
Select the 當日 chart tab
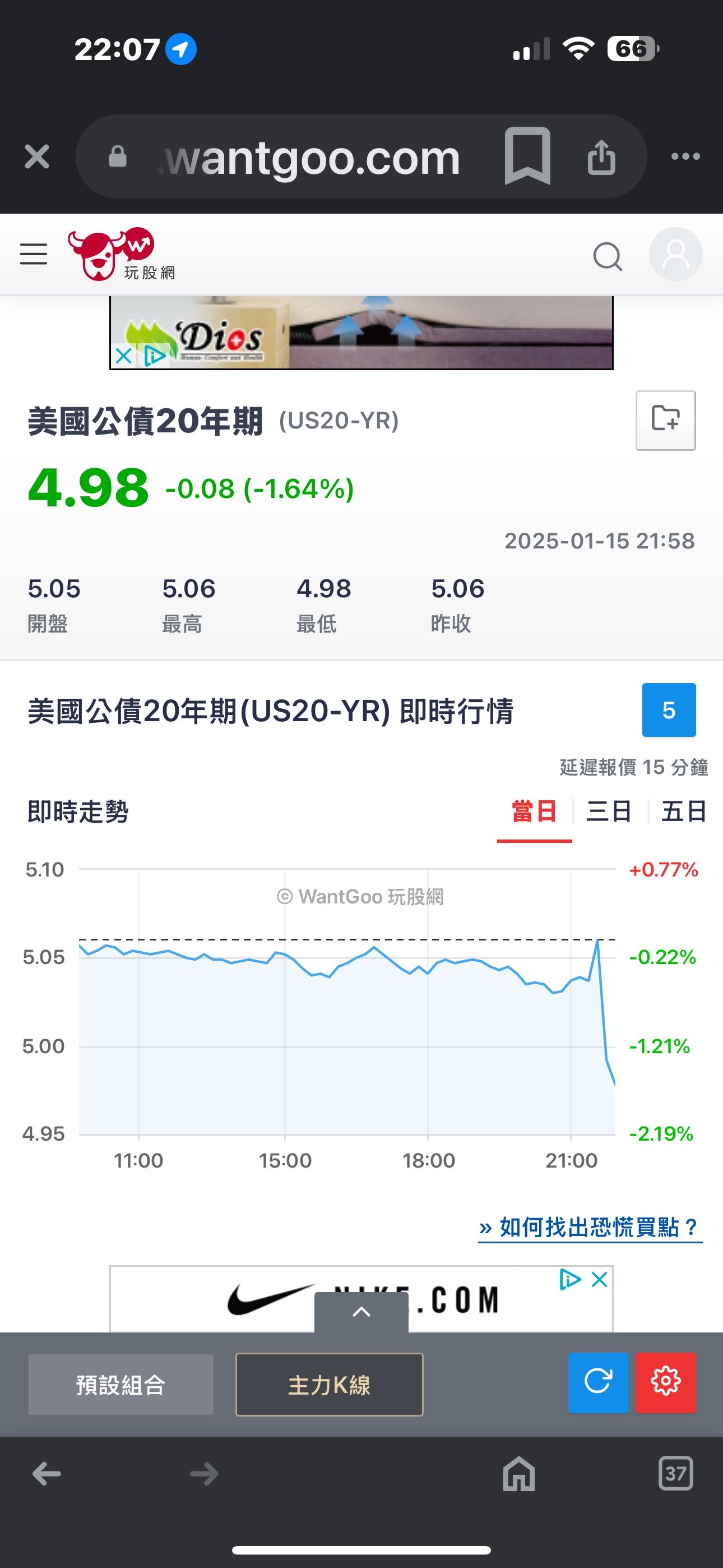534,811
